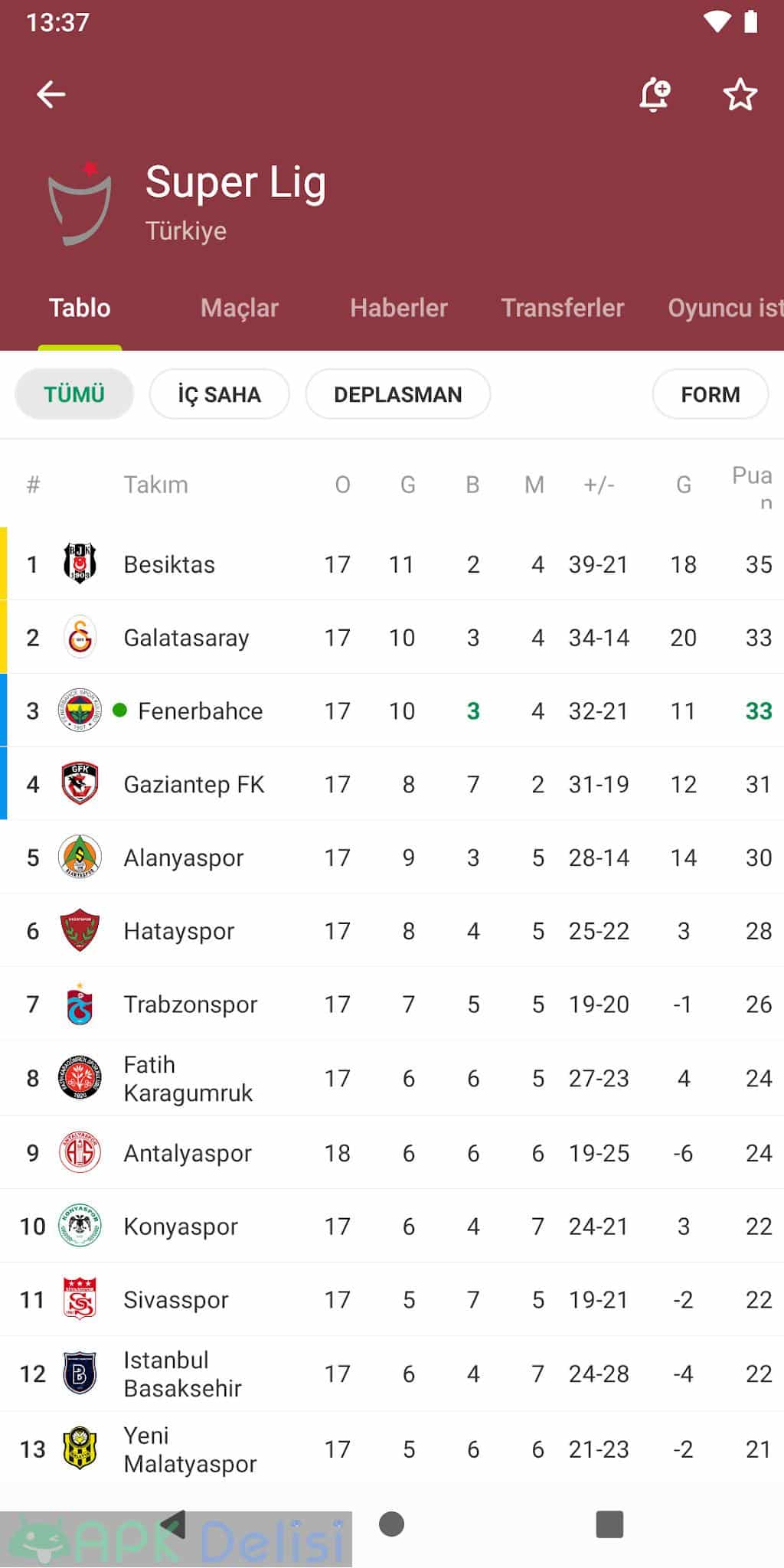Show the İÇ SAHA standings filter
The height and width of the screenshot is (1568, 784).
[x=220, y=394]
